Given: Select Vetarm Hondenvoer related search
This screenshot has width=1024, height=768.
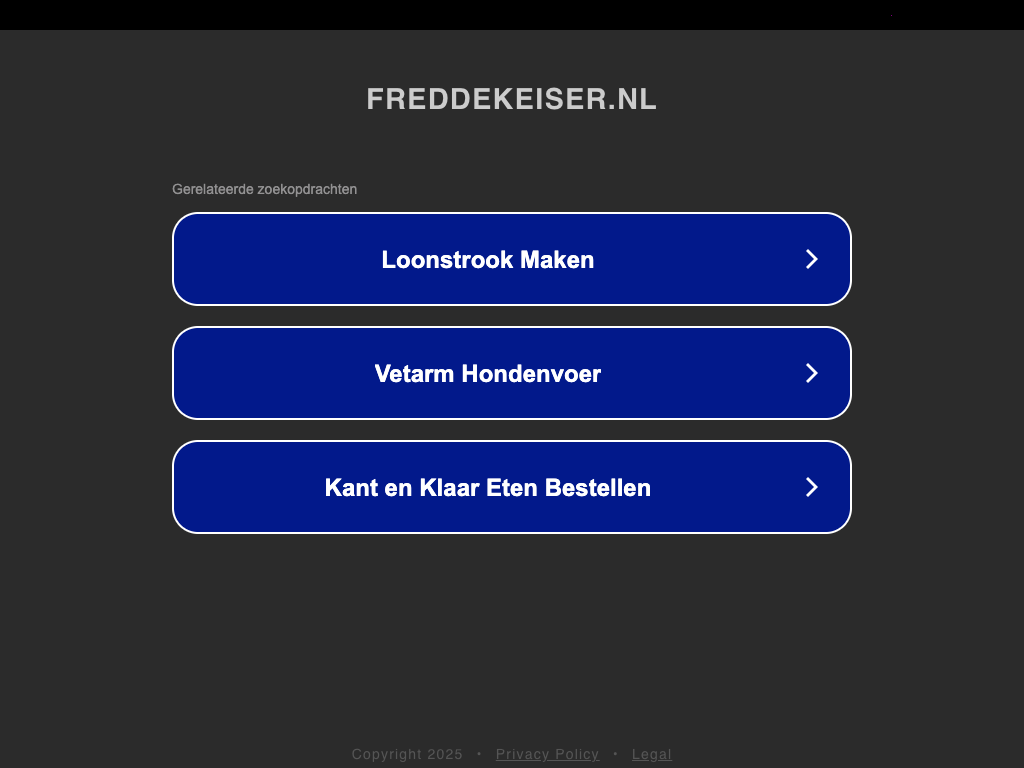Looking at the screenshot, I should click(x=511, y=373).
